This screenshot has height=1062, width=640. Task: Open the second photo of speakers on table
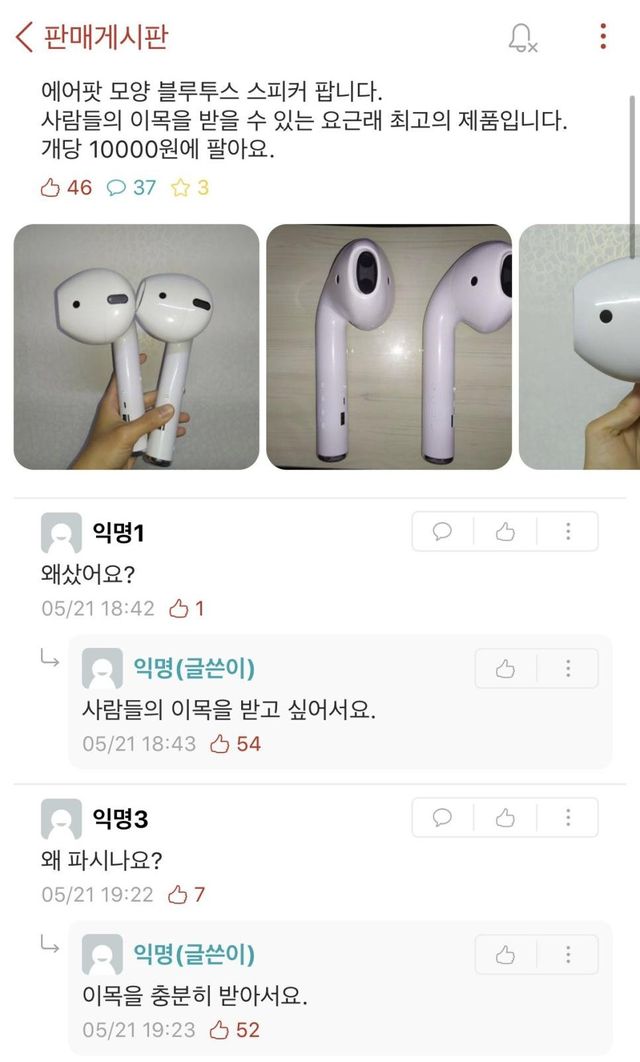click(x=389, y=347)
